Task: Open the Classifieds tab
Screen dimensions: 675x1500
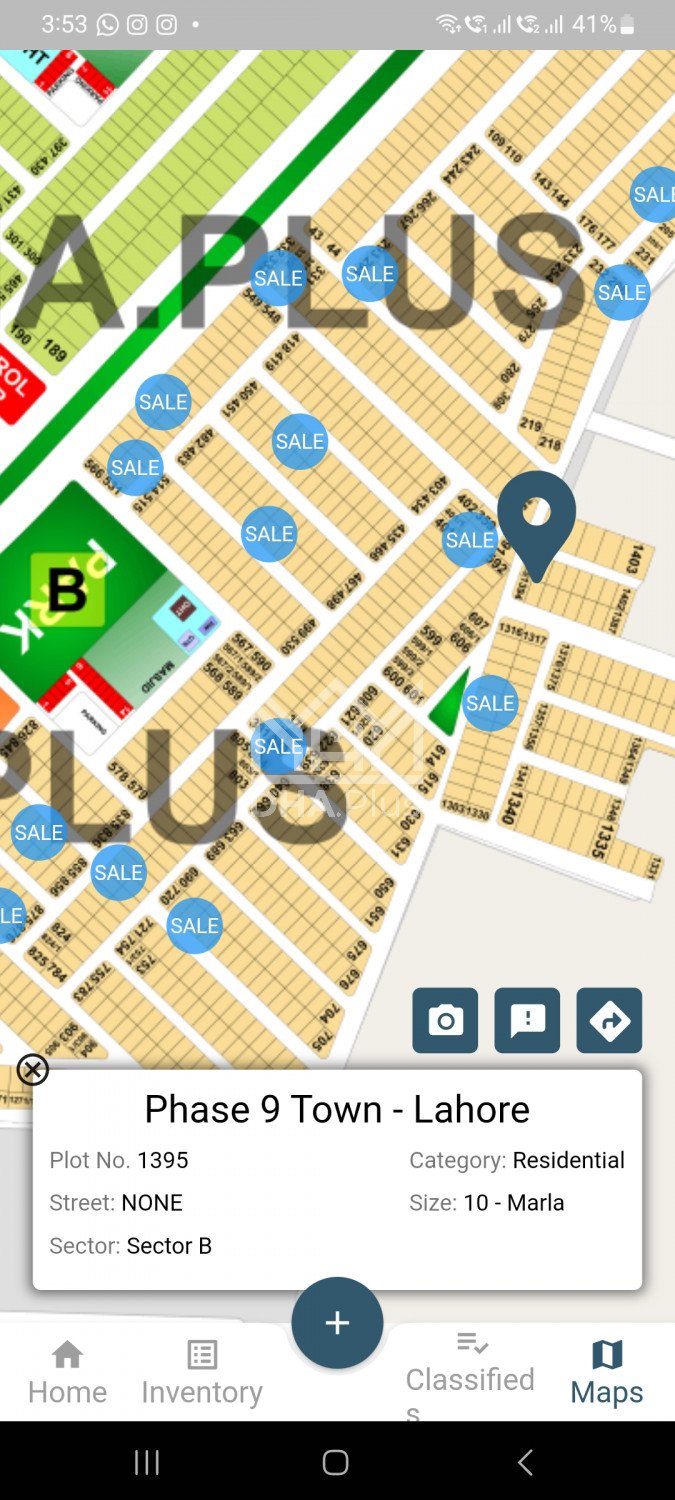Action: pos(470,1373)
